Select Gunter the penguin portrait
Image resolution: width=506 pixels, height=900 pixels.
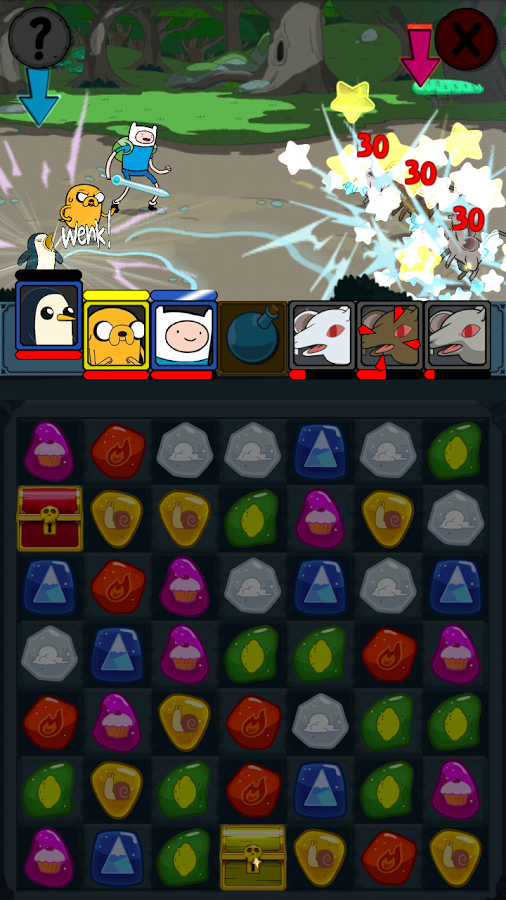49,315
